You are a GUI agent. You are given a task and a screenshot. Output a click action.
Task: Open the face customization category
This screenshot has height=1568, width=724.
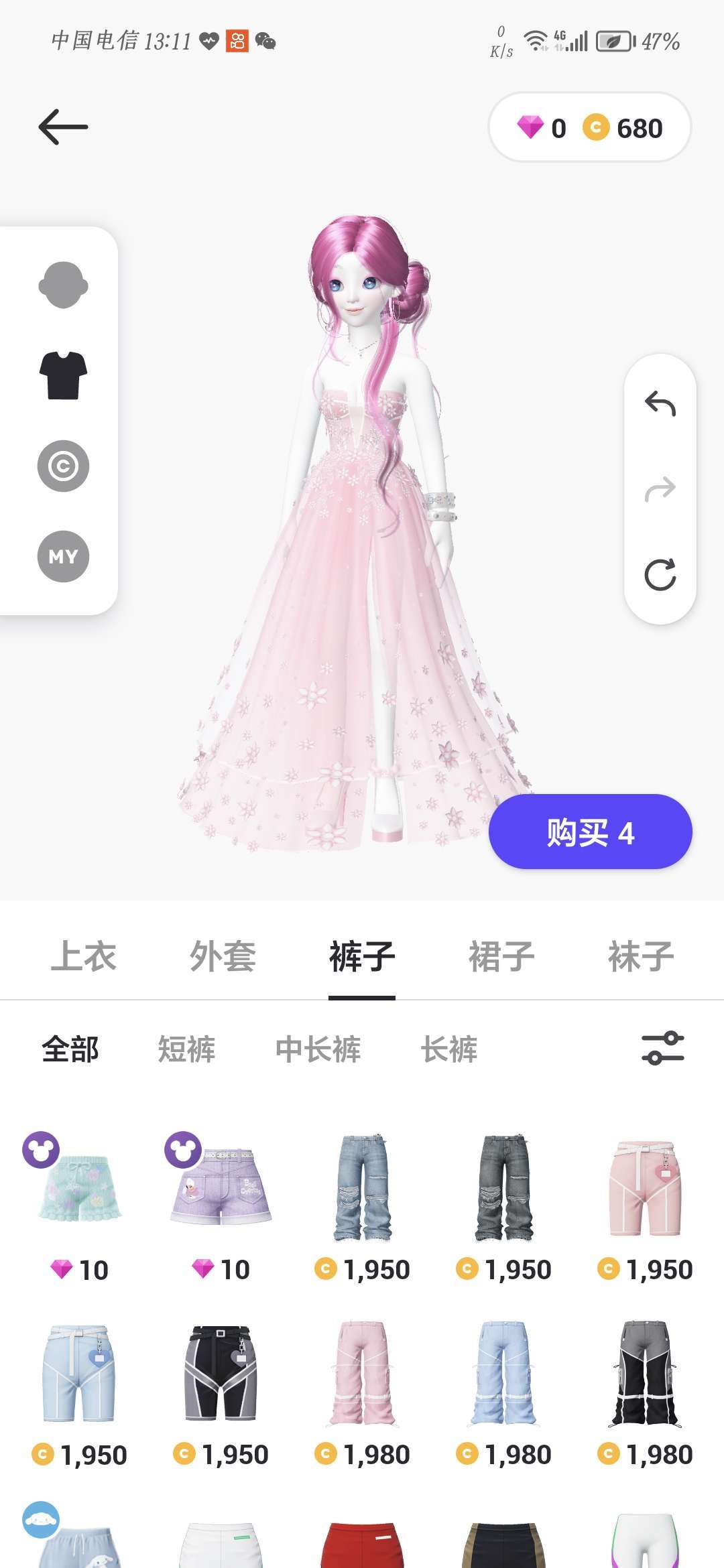point(63,285)
